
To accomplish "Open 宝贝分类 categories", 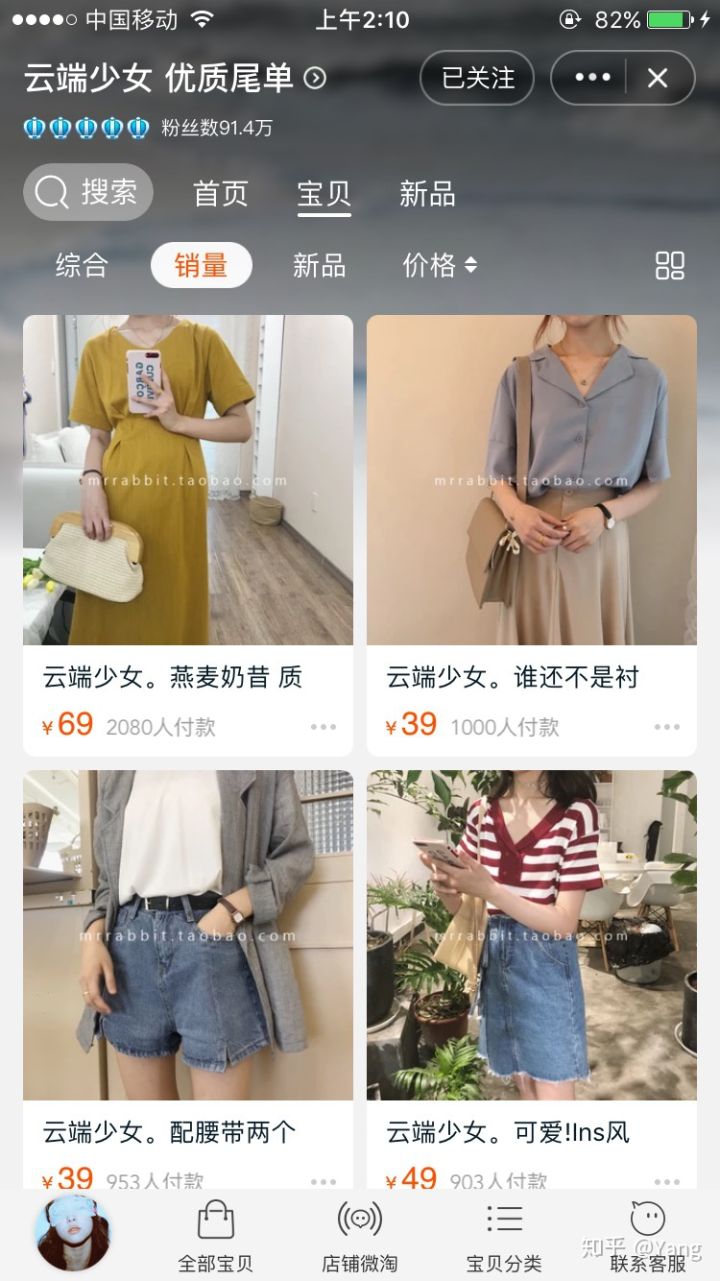I will [504, 1236].
